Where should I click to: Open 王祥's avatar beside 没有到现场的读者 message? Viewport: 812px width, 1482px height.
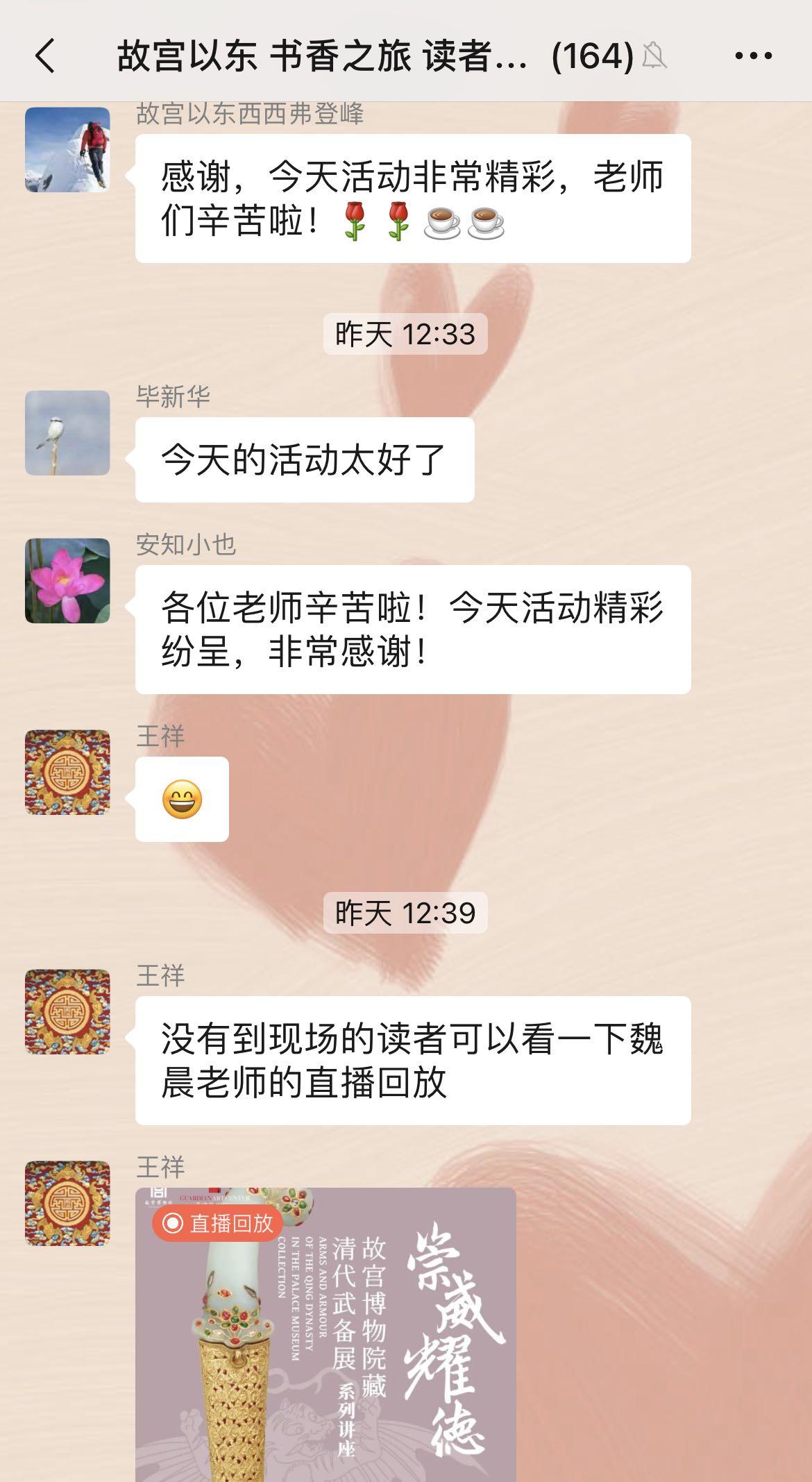pos(67,1011)
